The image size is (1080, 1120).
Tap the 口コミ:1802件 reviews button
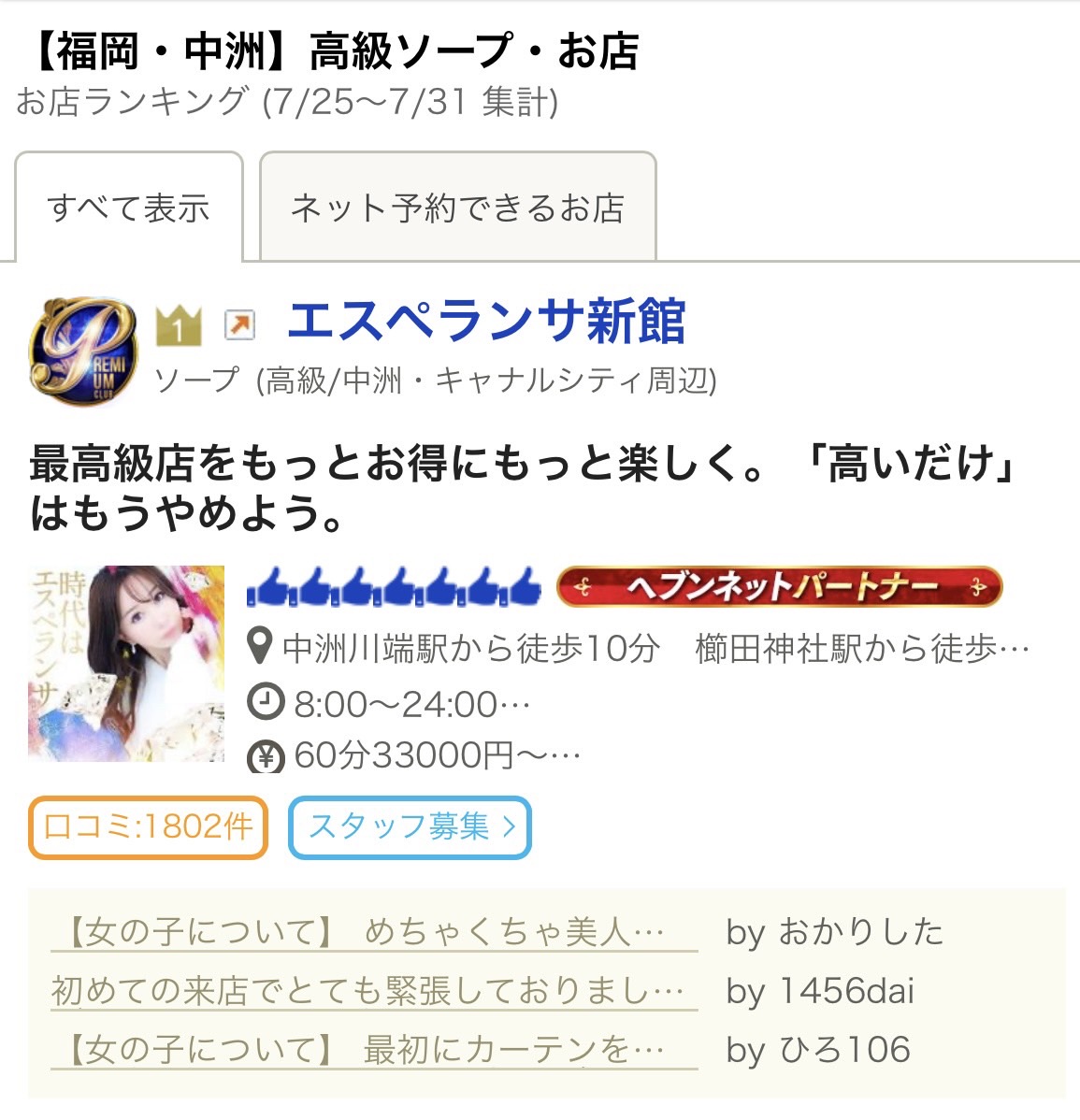click(148, 826)
